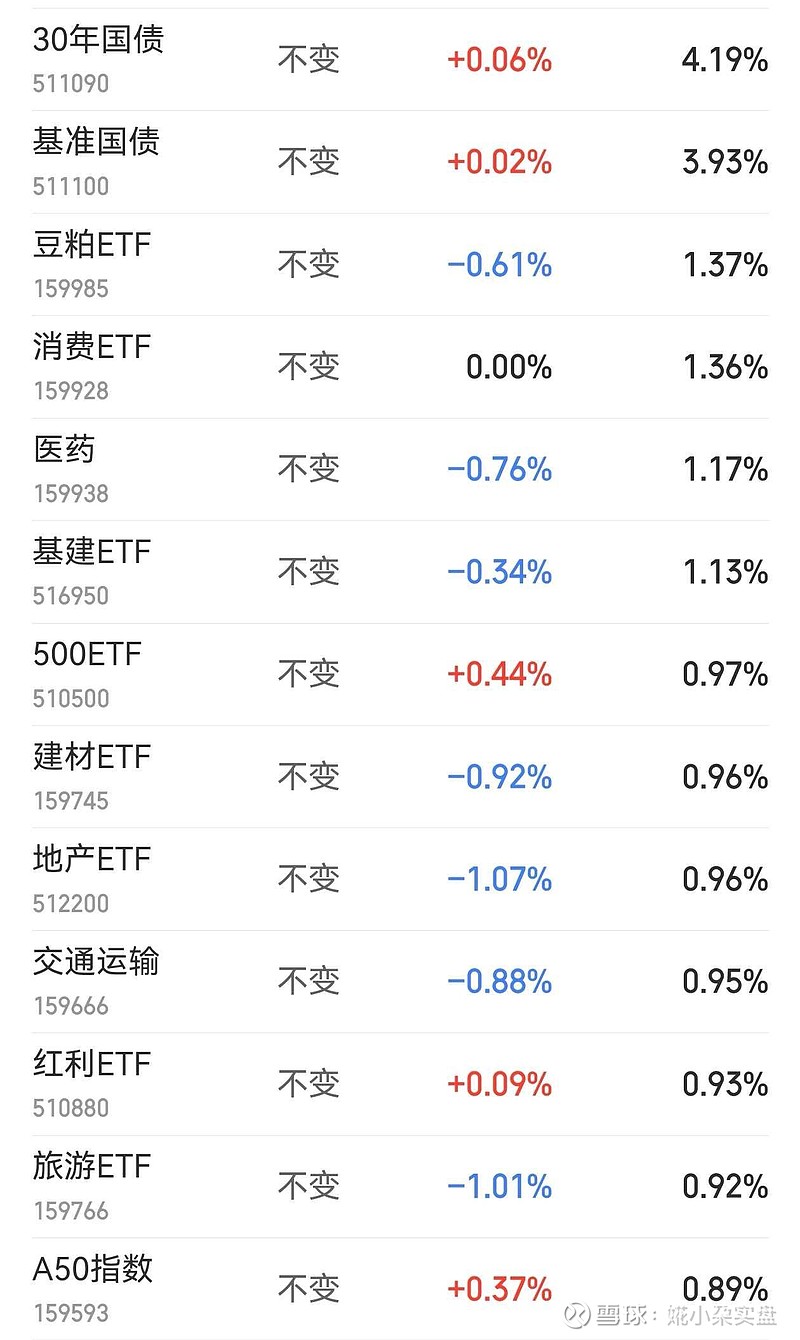This screenshot has width=800, height=1340.
Task: Open 500ETF fund information
Action: click(85, 655)
